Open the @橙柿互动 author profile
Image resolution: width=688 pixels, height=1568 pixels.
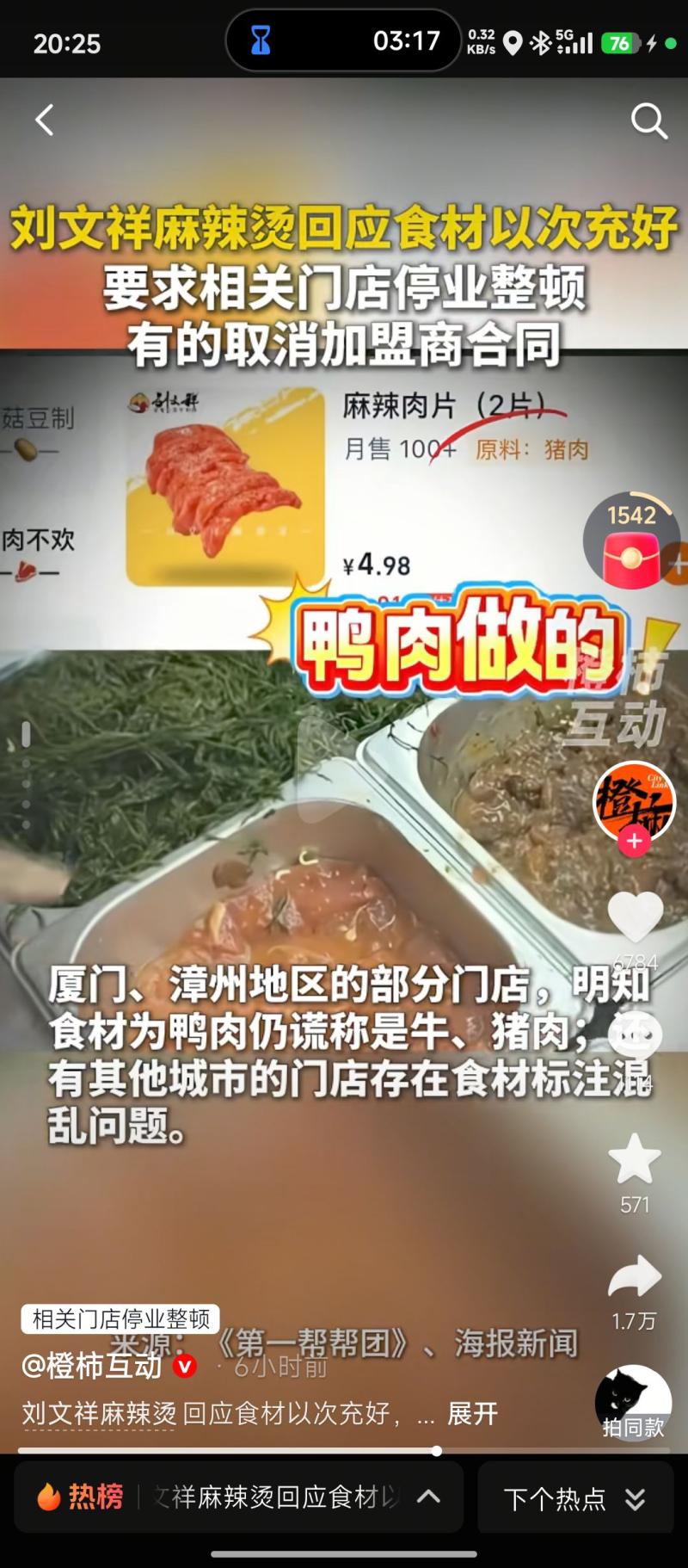(91, 1366)
